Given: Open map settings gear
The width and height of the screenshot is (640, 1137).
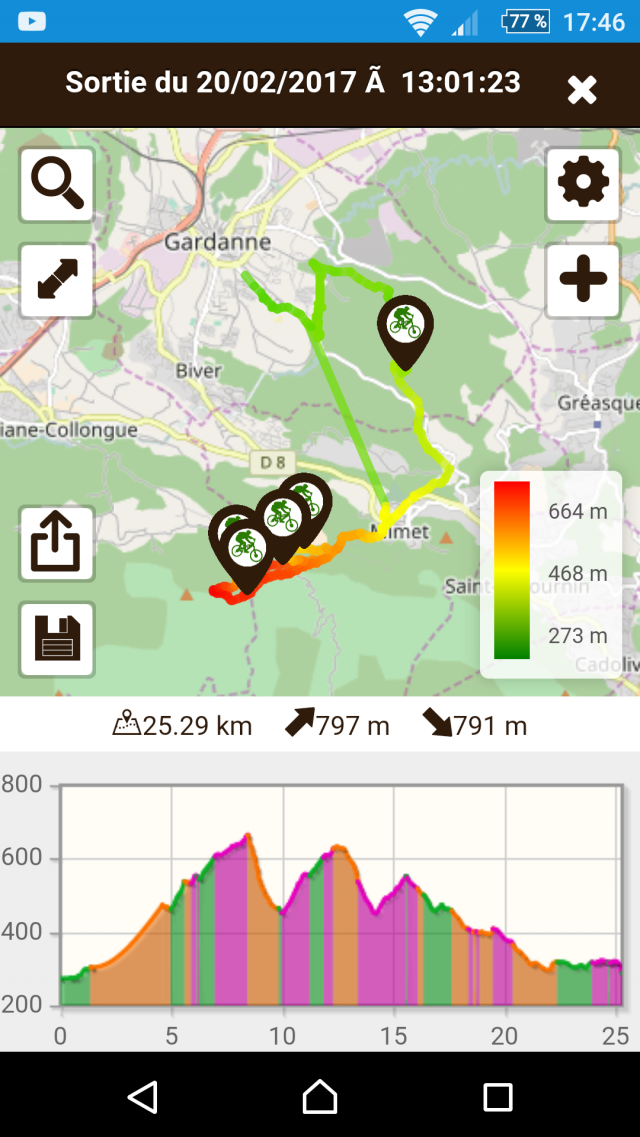Looking at the screenshot, I should [x=583, y=185].
